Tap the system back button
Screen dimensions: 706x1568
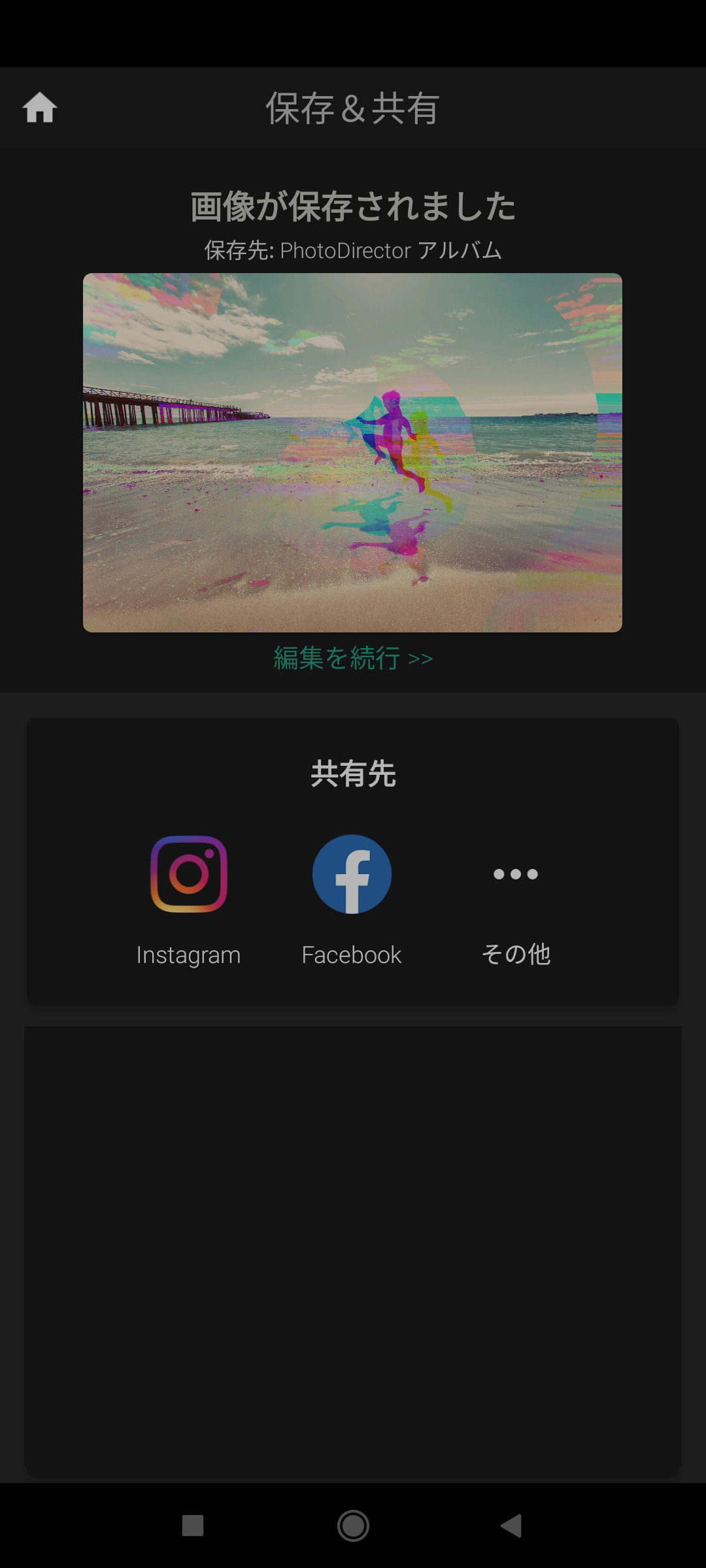click(511, 1526)
